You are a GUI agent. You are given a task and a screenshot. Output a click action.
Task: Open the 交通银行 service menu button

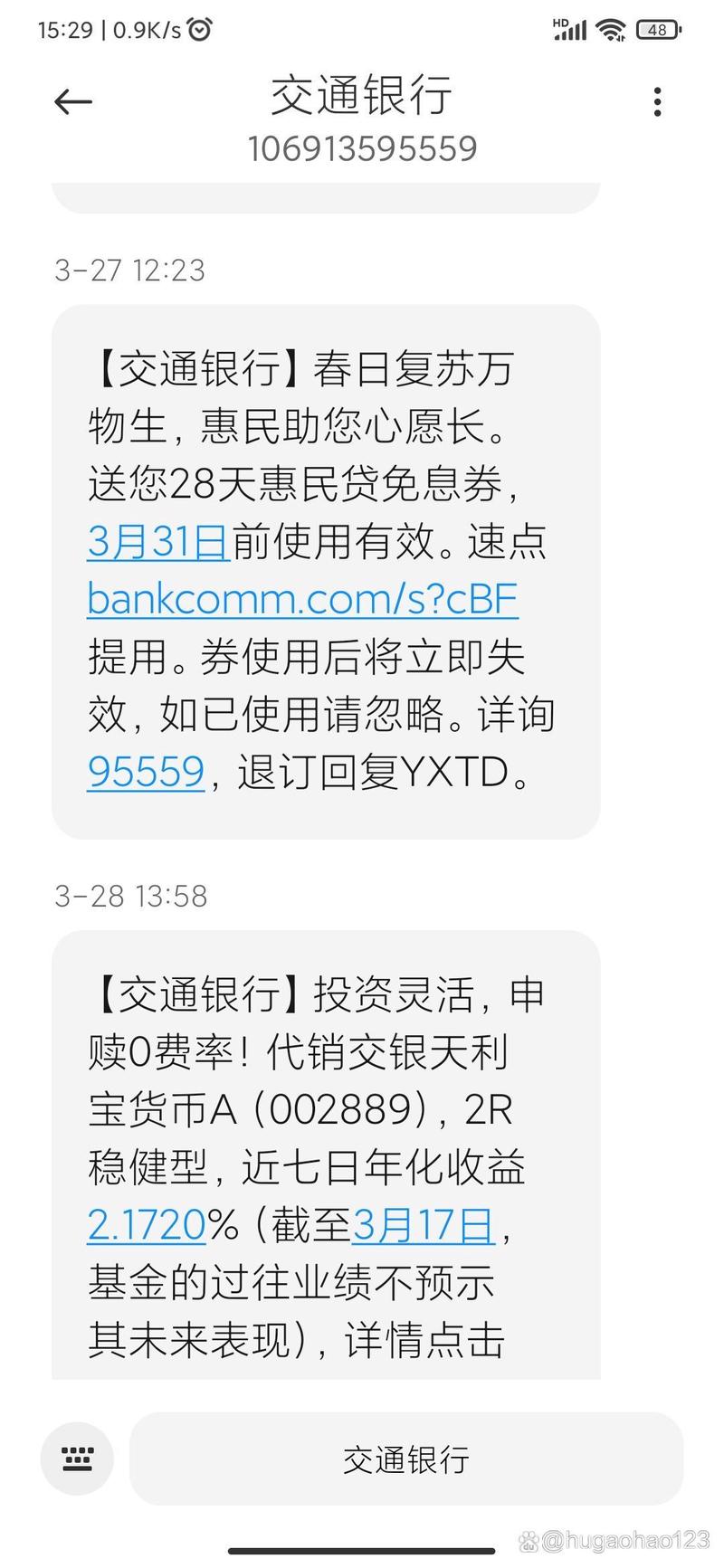point(405,1459)
